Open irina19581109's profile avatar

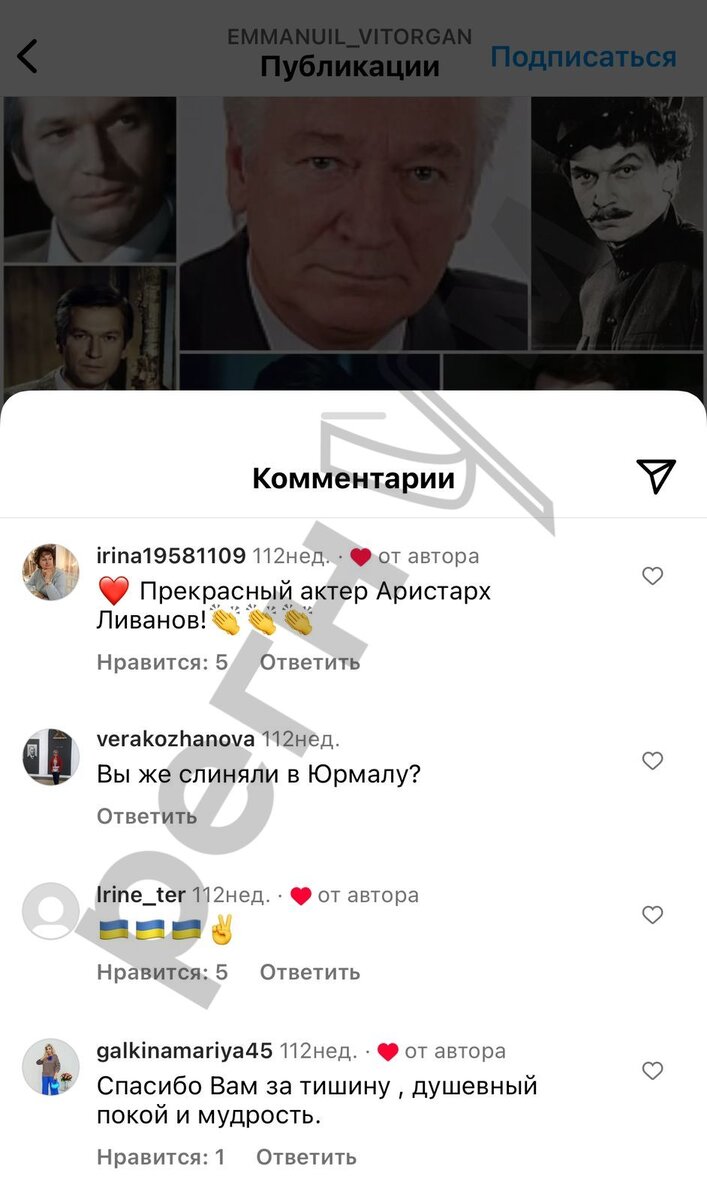51,572
